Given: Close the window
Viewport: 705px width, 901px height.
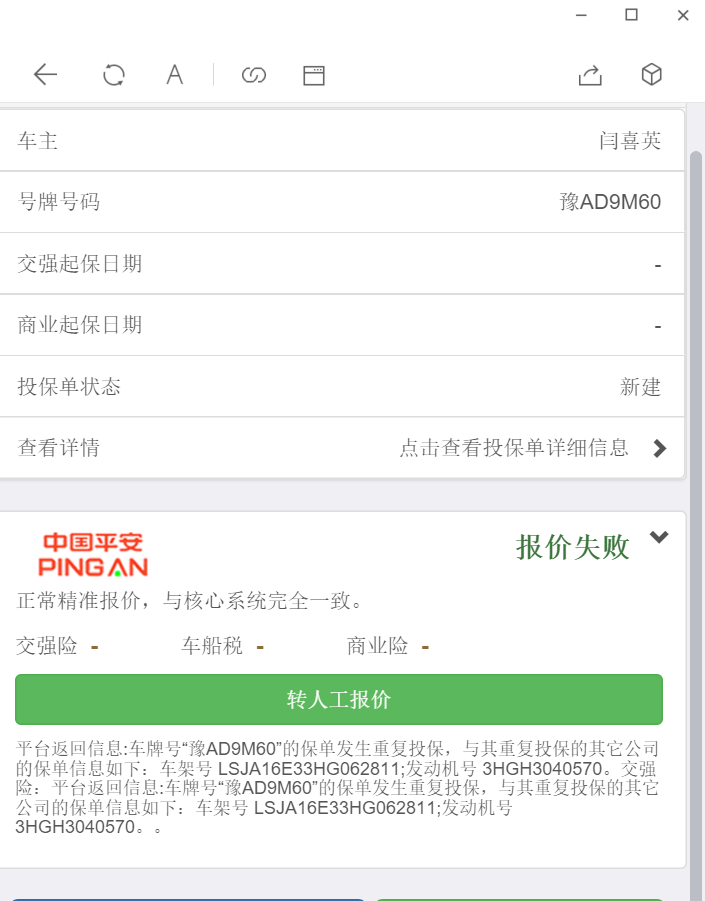Looking at the screenshot, I should pyautogui.click(x=683, y=15).
